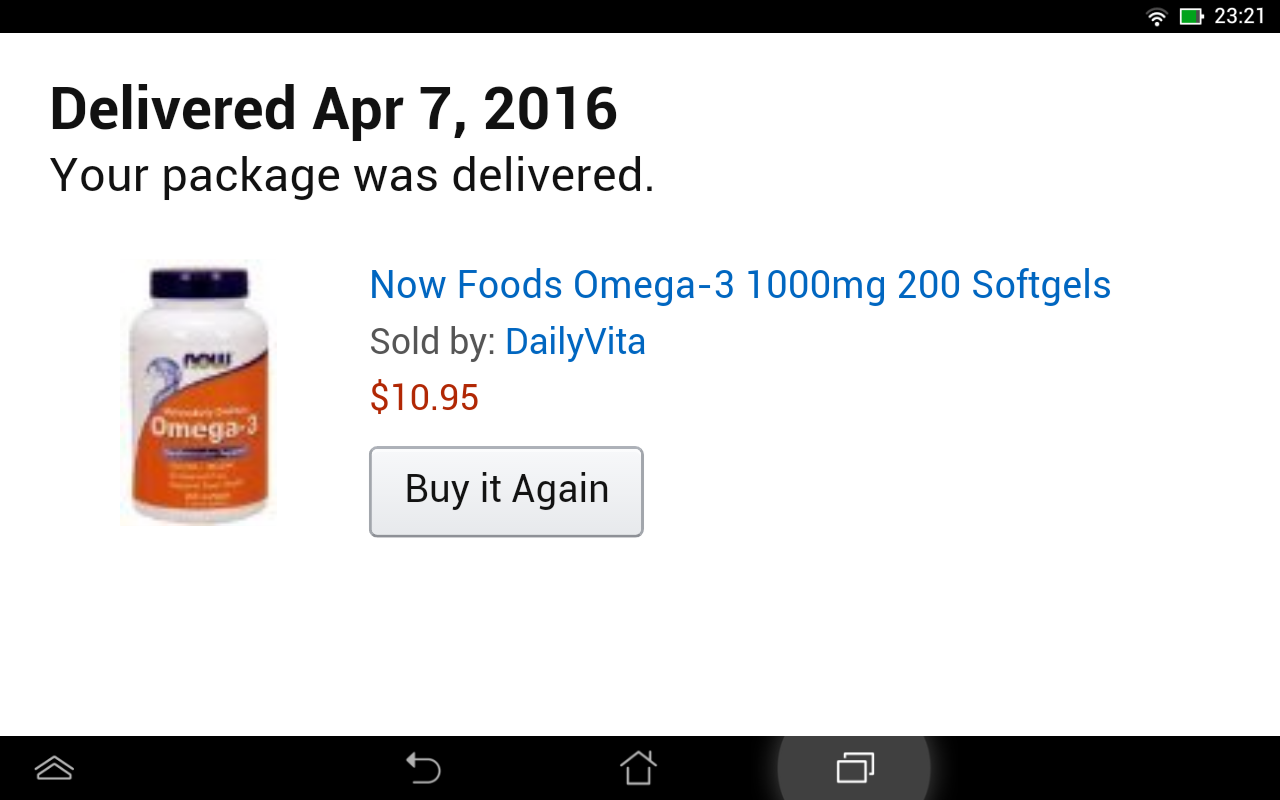The width and height of the screenshot is (1280, 800).
Task: Go back using the system back button
Action: point(424,768)
